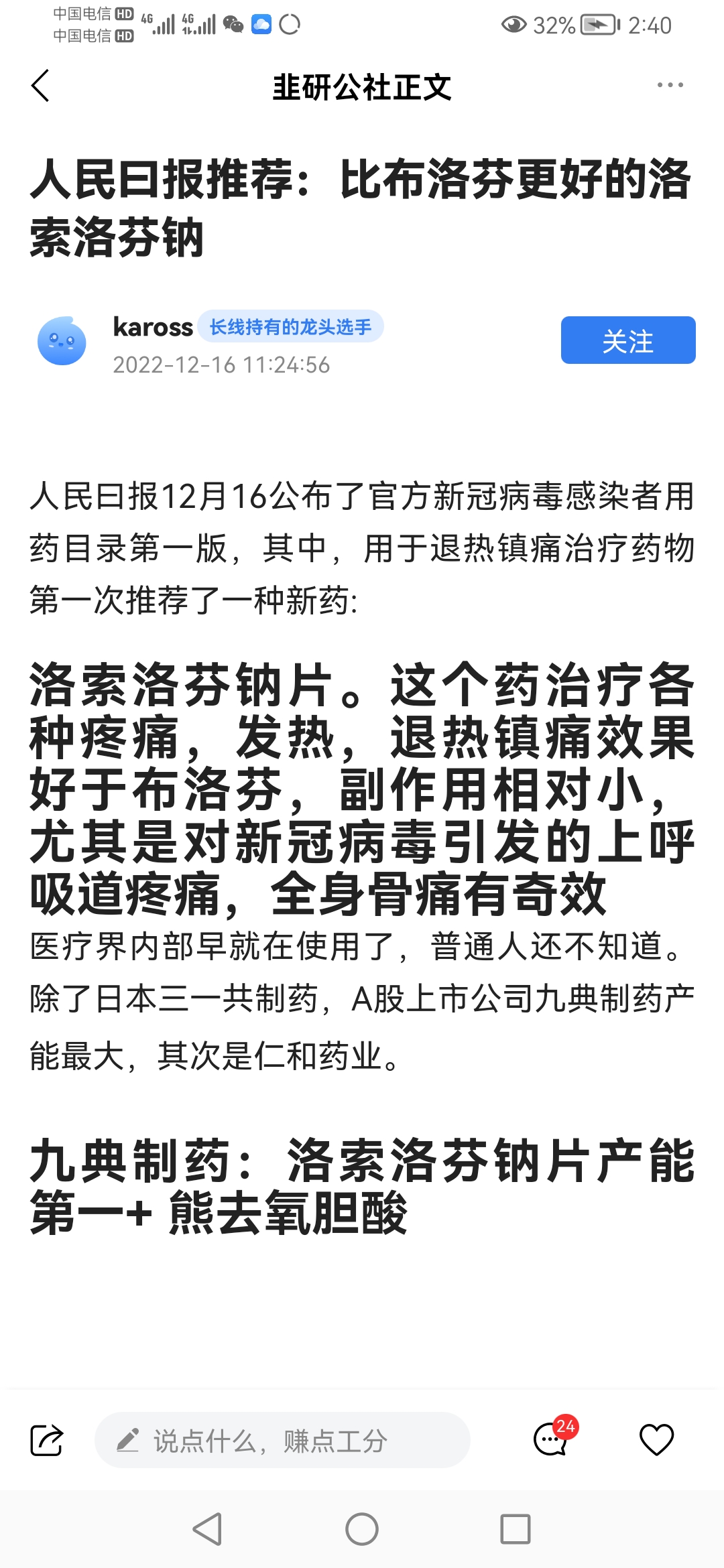Tap the comment input field
Image resolution: width=724 pixels, height=1568 pixels.
coord(282,1440)
